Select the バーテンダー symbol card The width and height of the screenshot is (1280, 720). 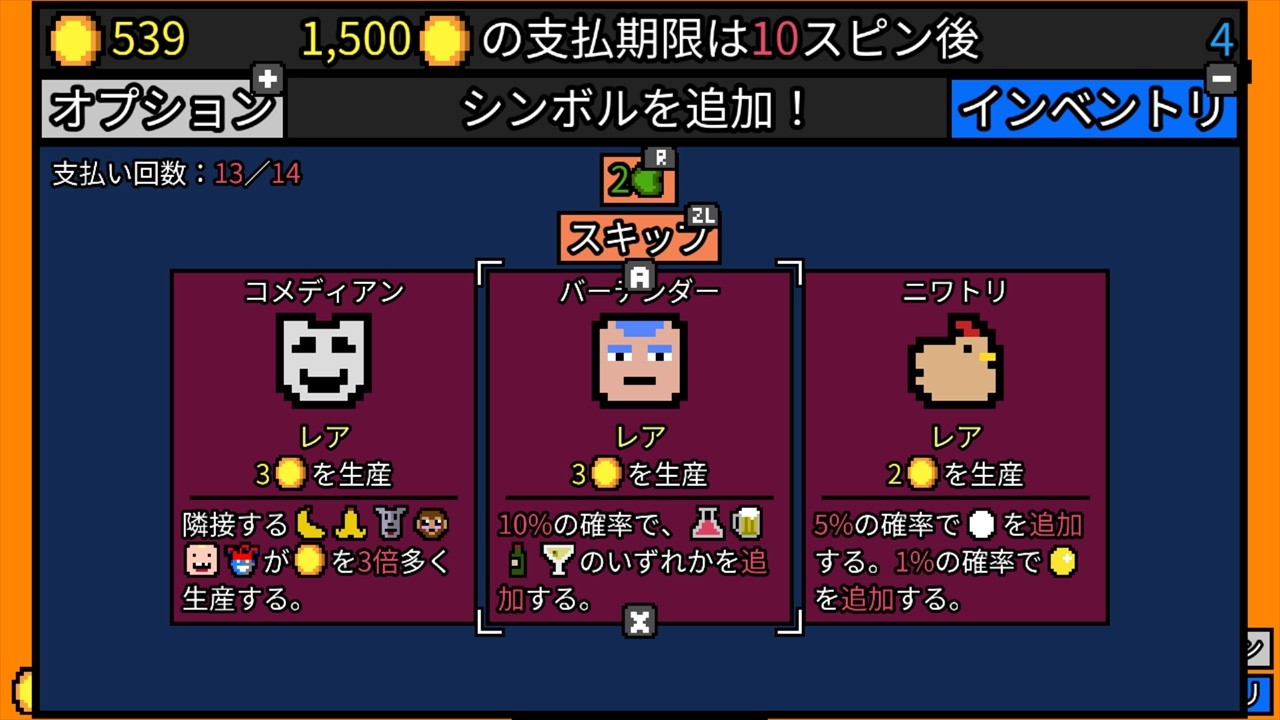(639, 446)
